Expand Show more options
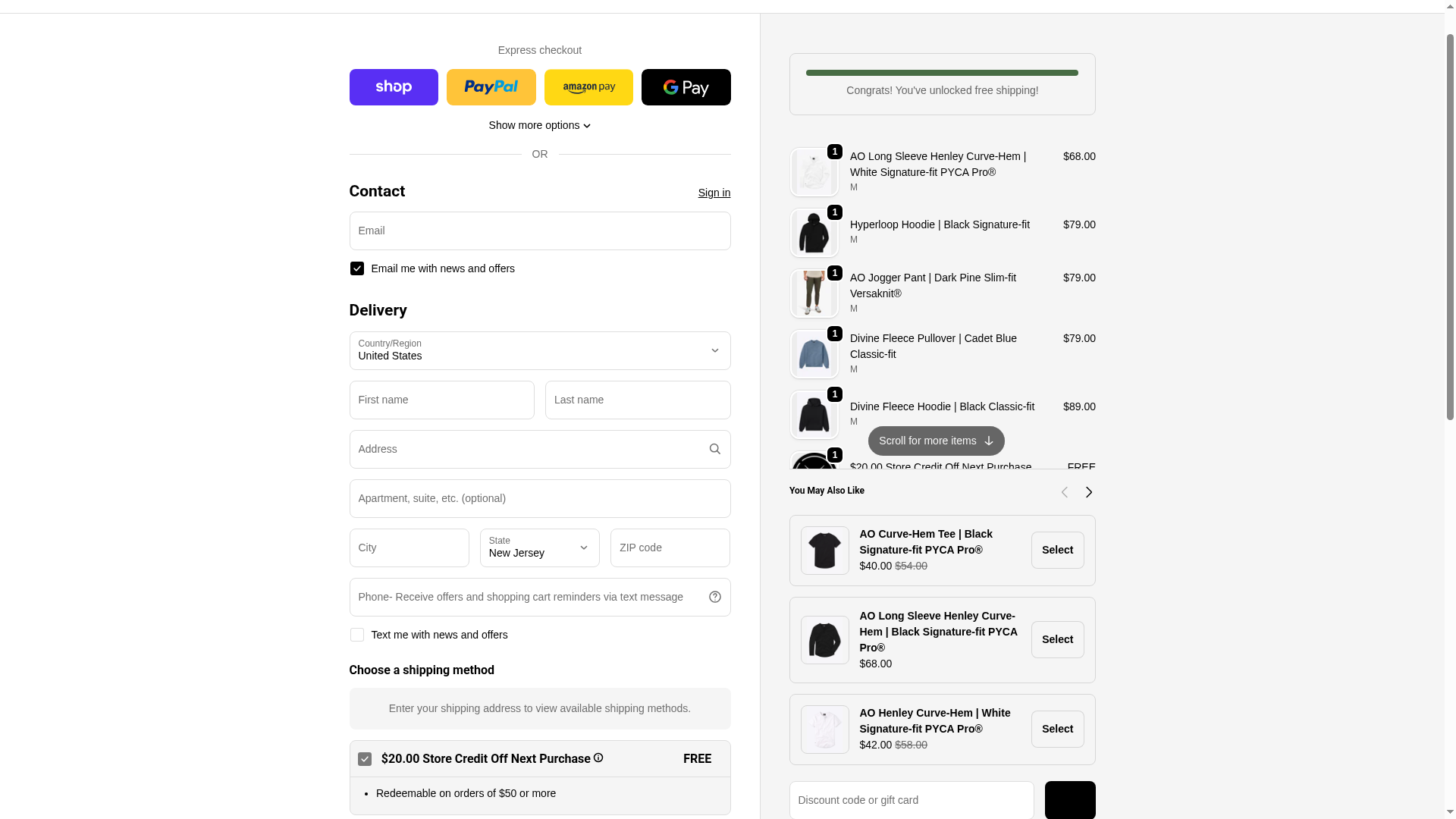 click(539, 125)
